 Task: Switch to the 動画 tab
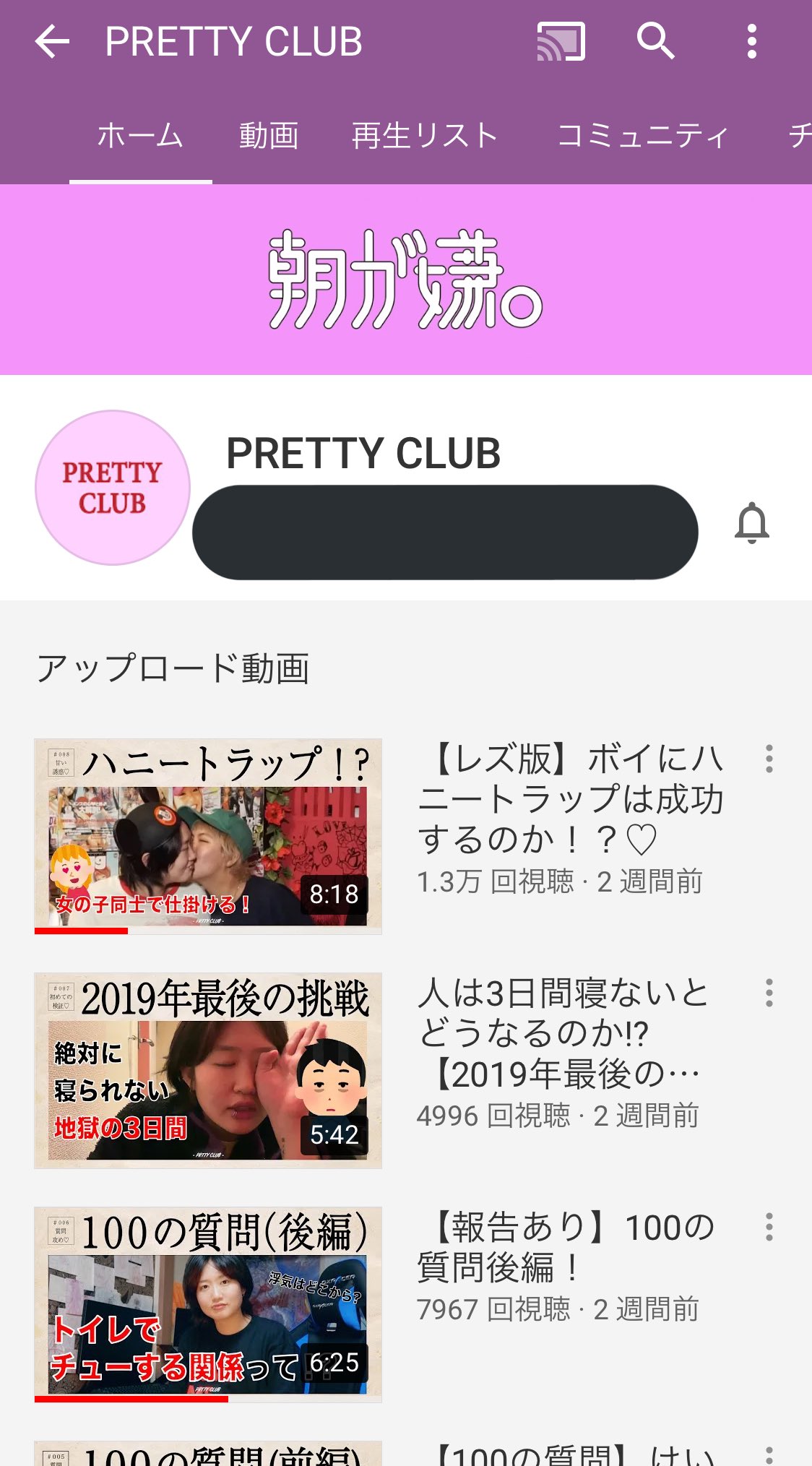pos(269,136)
